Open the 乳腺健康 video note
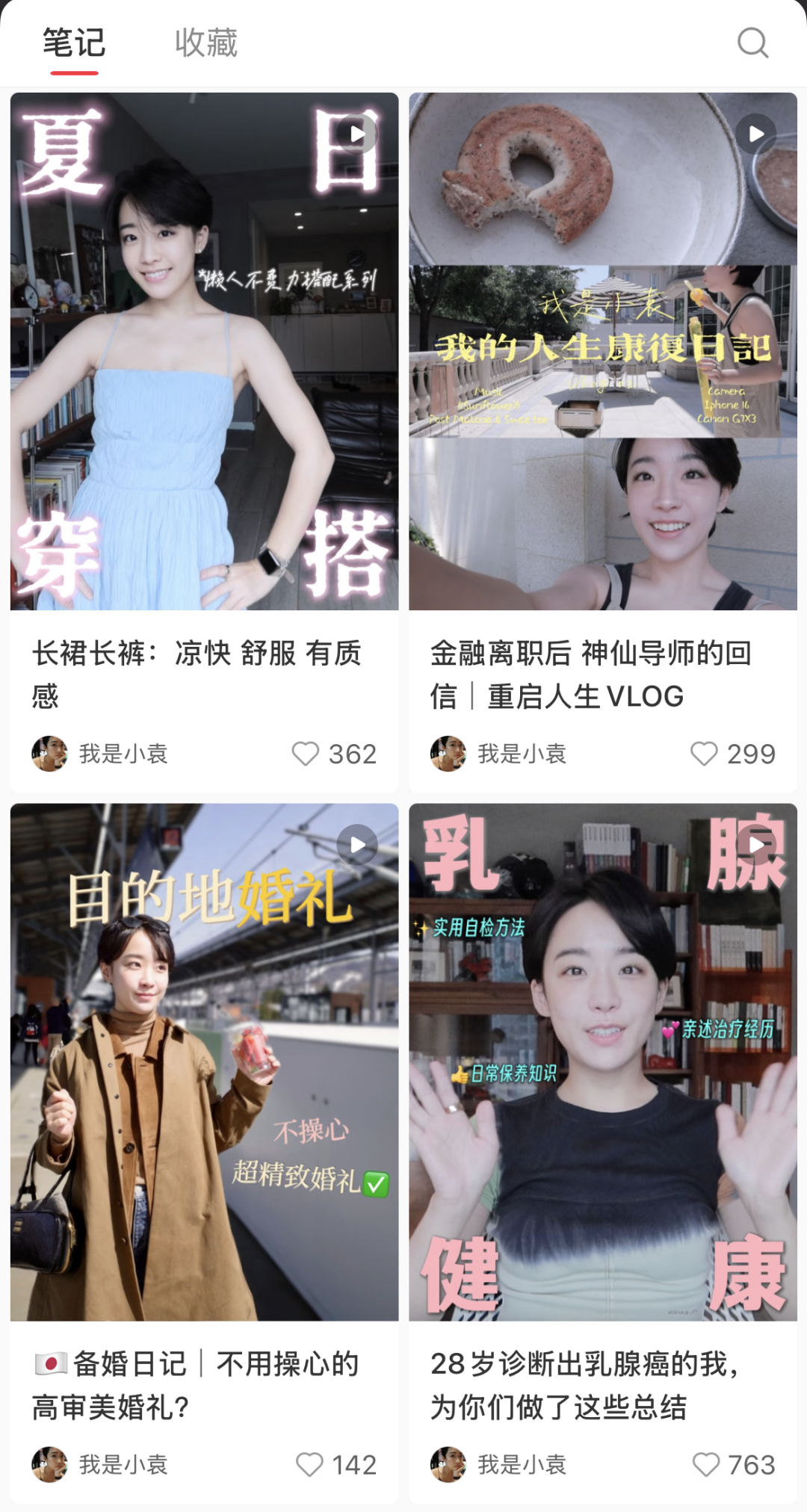The width and height of the screenshot is (807, 1512). pos(603,1062)
